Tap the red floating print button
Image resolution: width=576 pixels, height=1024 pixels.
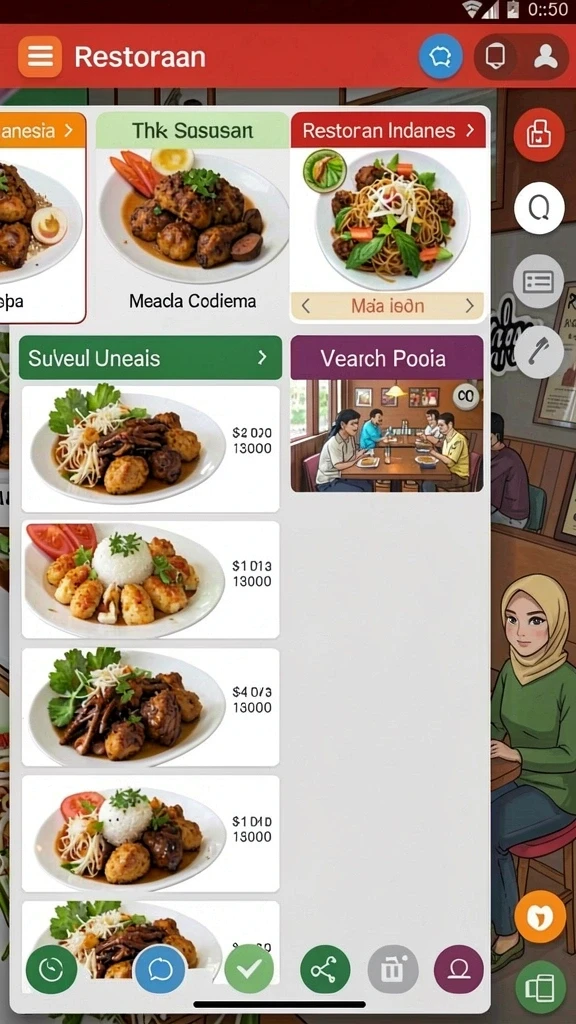click(539, 135)
